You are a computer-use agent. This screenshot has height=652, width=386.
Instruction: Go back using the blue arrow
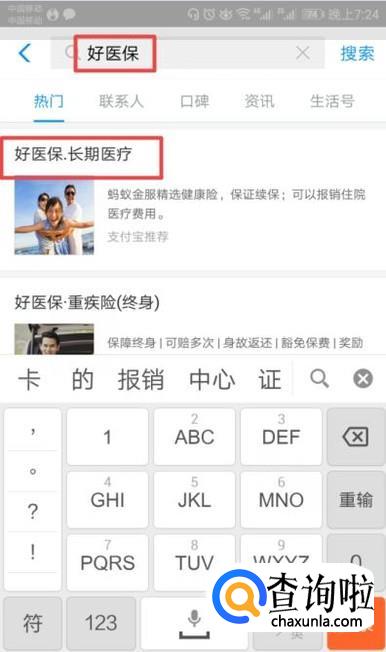(25, 53)
